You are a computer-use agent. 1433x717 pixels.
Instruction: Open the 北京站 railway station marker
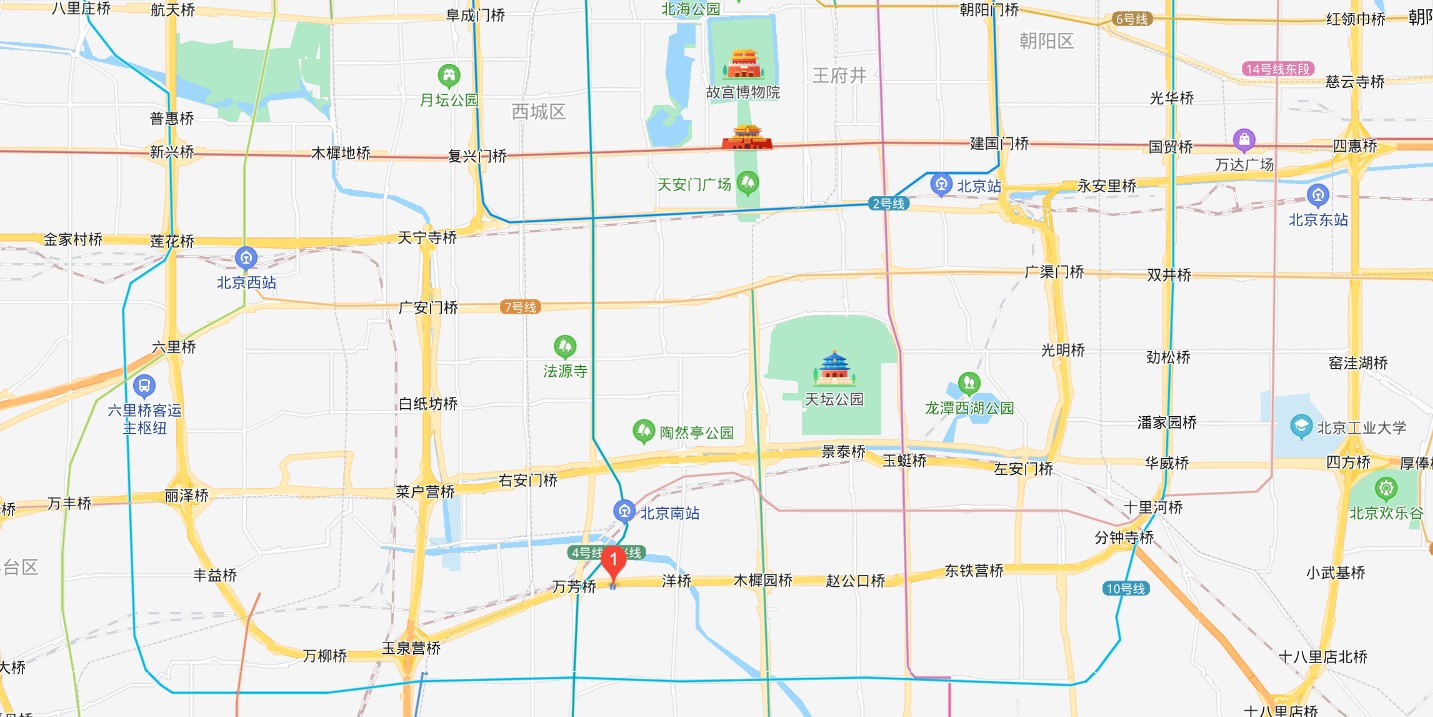pos(940,184)
